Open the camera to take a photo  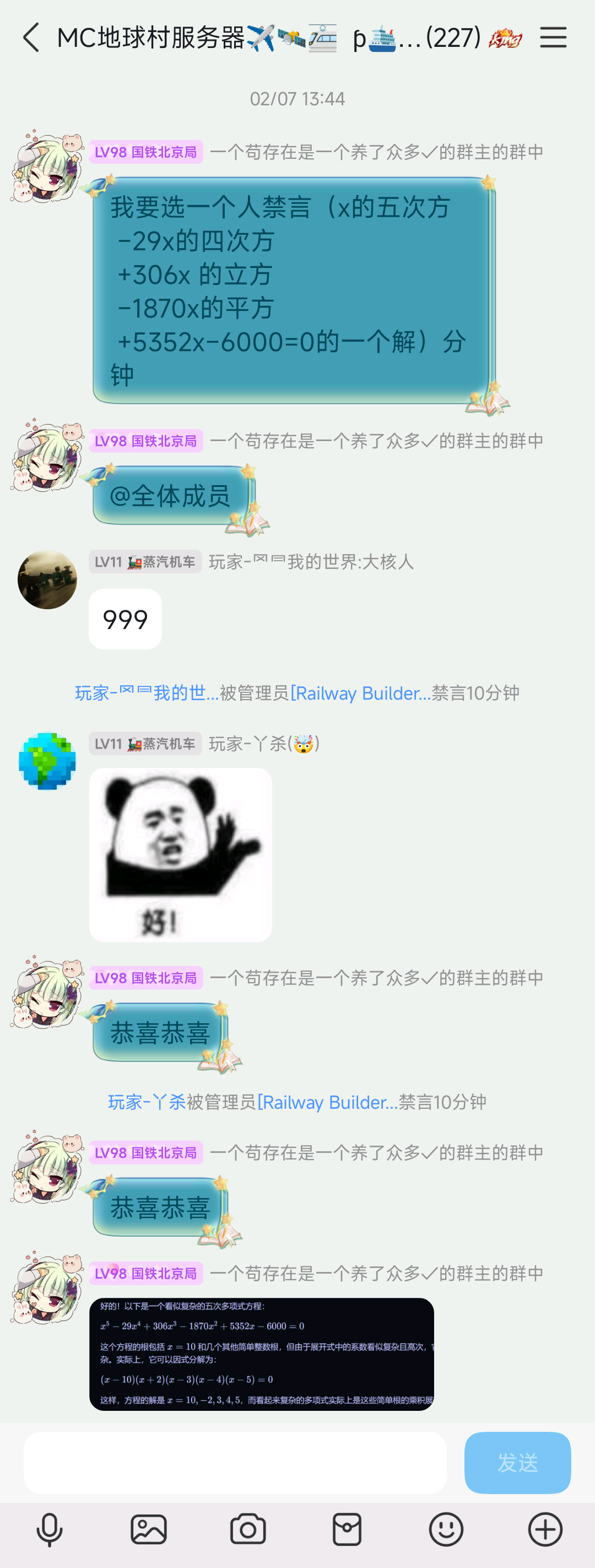point(247,1529)
